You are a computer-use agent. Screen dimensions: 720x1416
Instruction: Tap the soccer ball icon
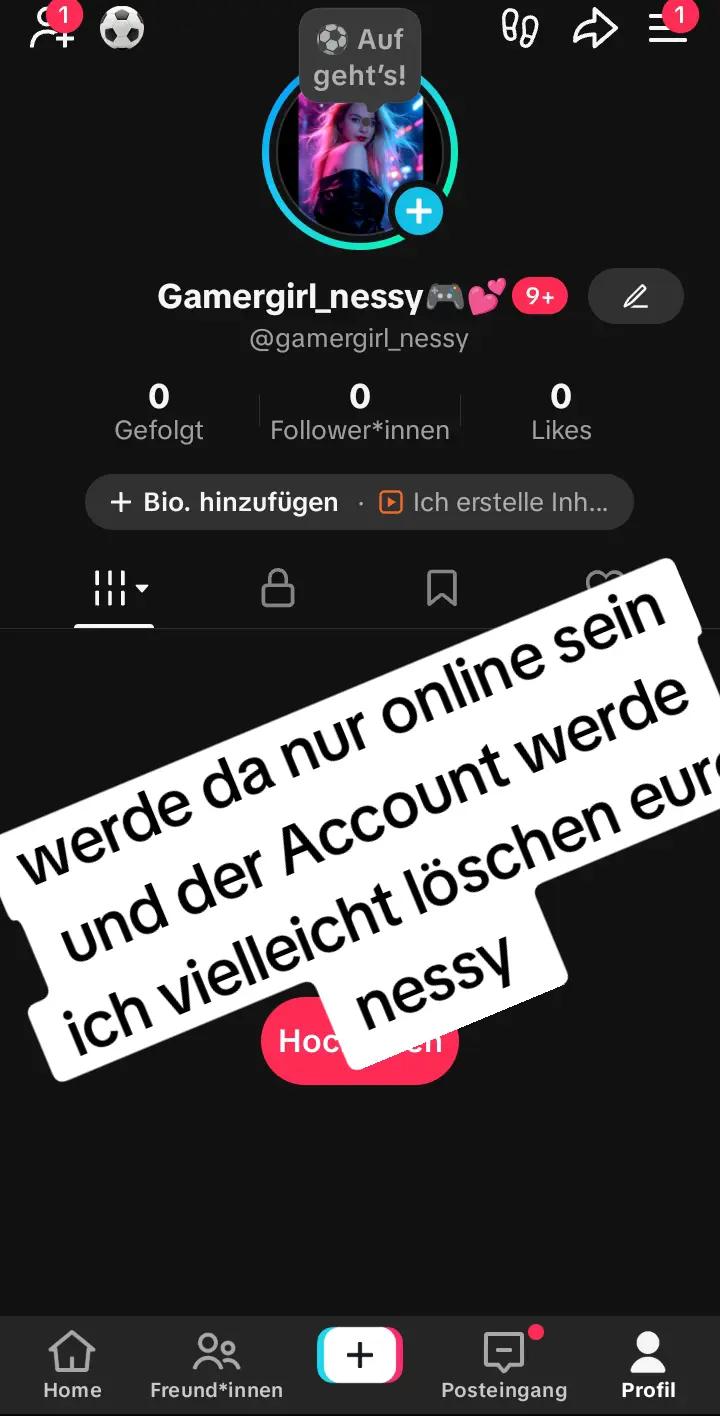[x=122, y=28]
